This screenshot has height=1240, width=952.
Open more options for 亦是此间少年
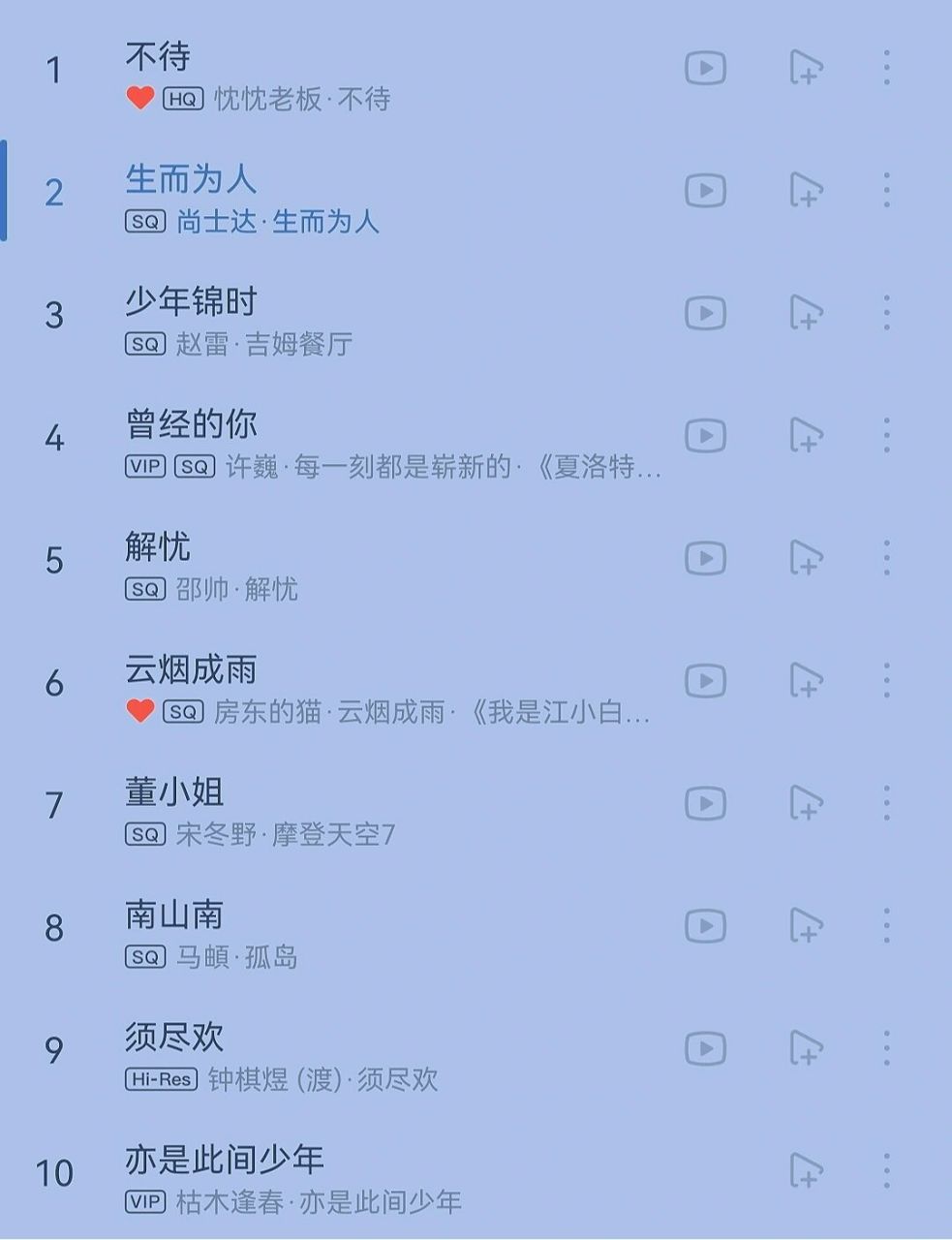tap(886, 1171)
